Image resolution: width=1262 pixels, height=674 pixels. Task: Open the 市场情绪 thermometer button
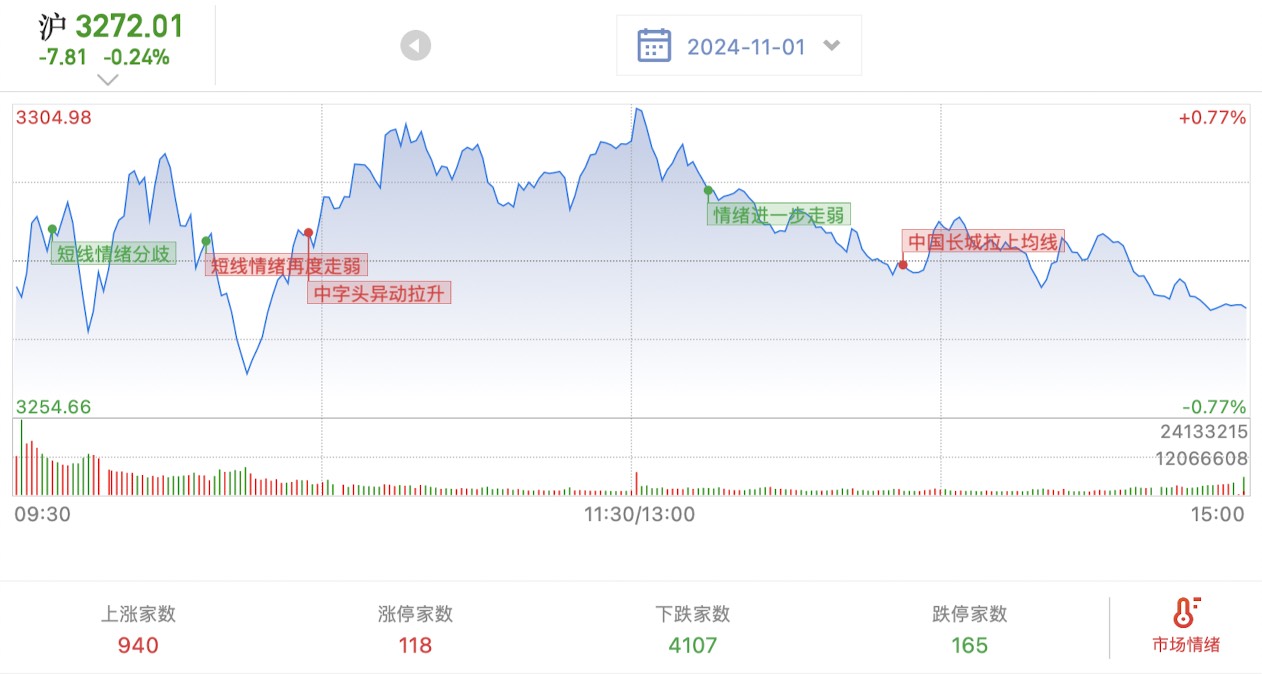coord(1185,626)
